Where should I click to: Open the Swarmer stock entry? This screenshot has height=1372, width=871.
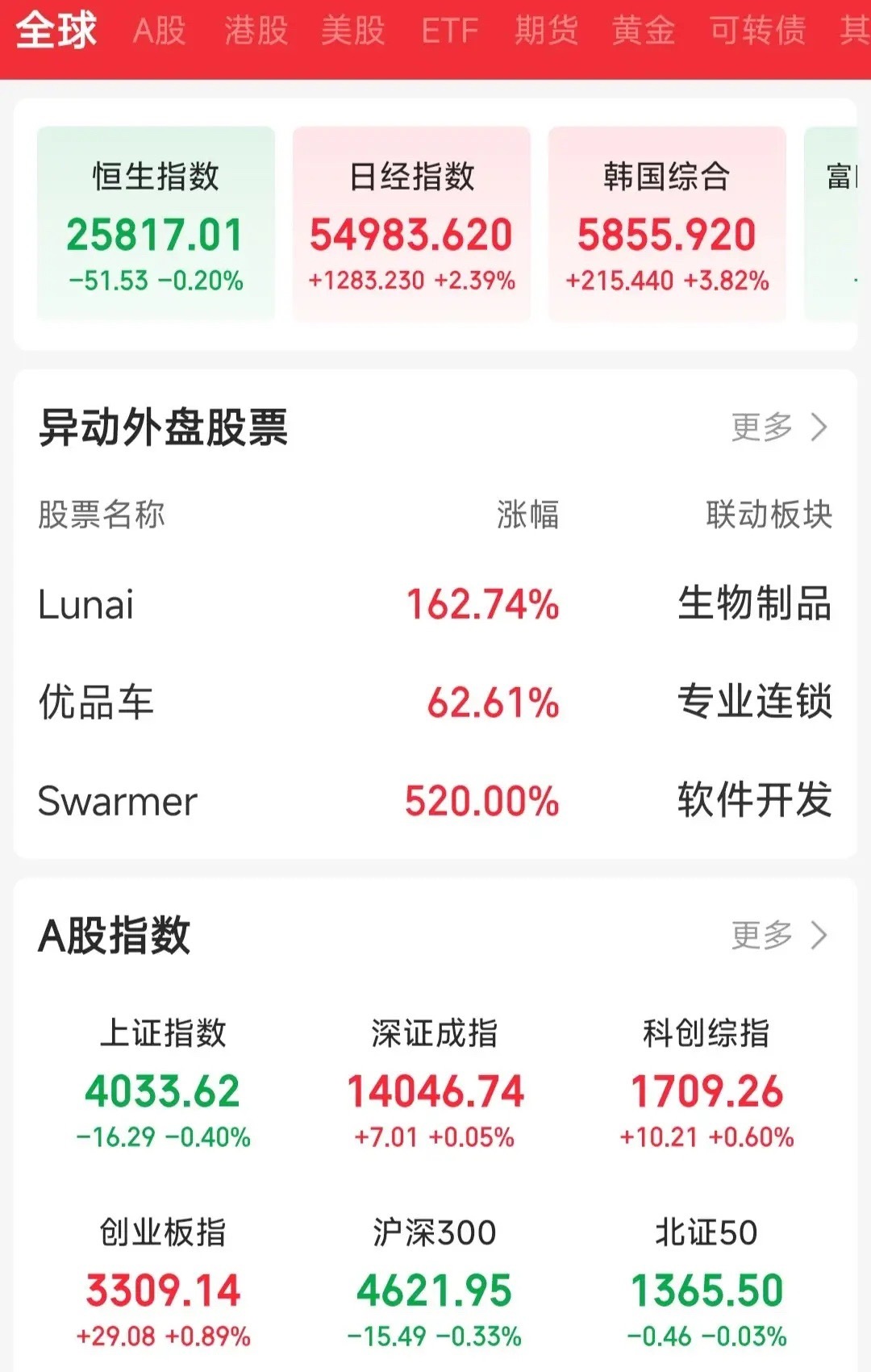[x=115, y=801]
